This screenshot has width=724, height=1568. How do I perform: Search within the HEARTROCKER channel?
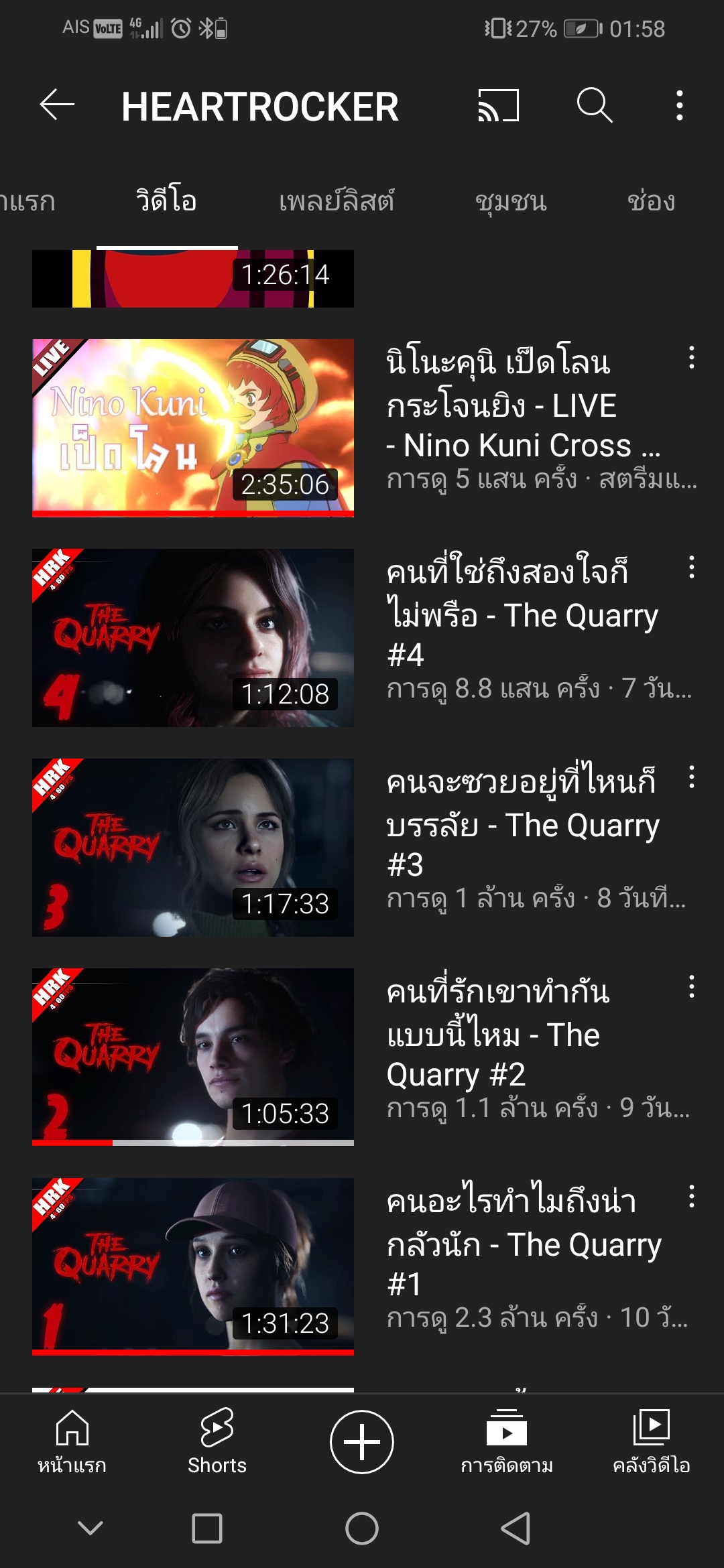pos(594,105)
